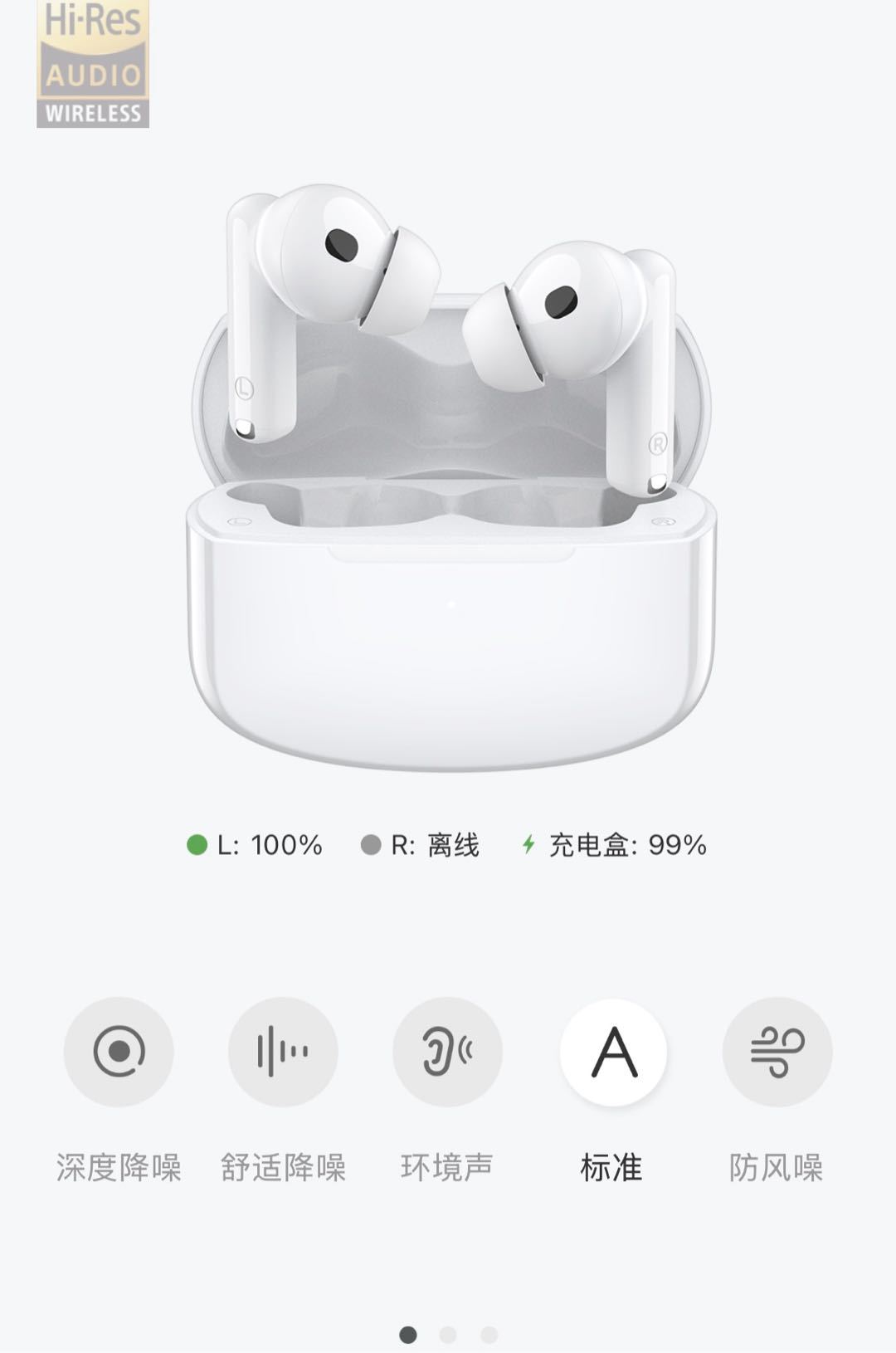Select the 深度降噪 noise cancelling mode
This screenshot has width=896, height=1353.
[x=119, y=1052]
